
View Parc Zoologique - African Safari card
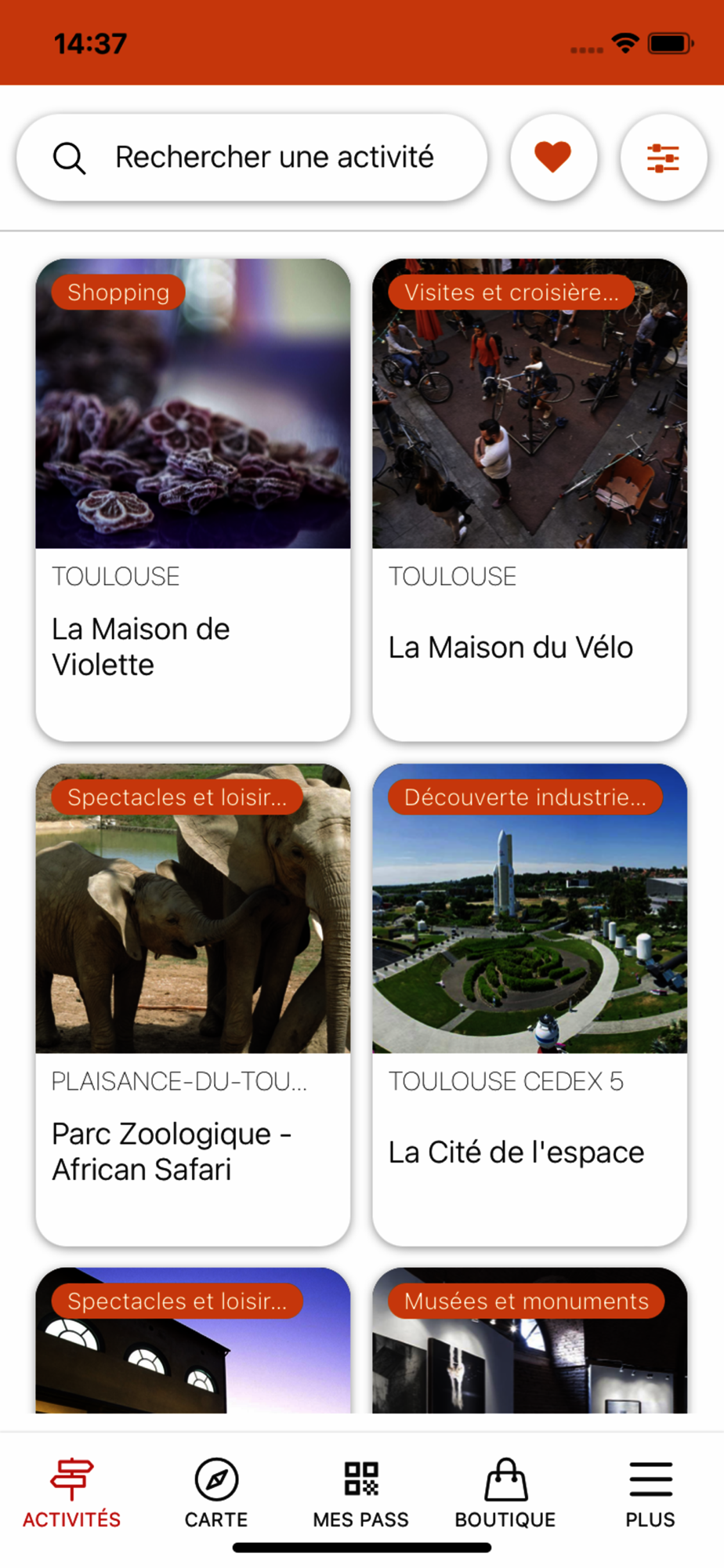[193, 1004]
